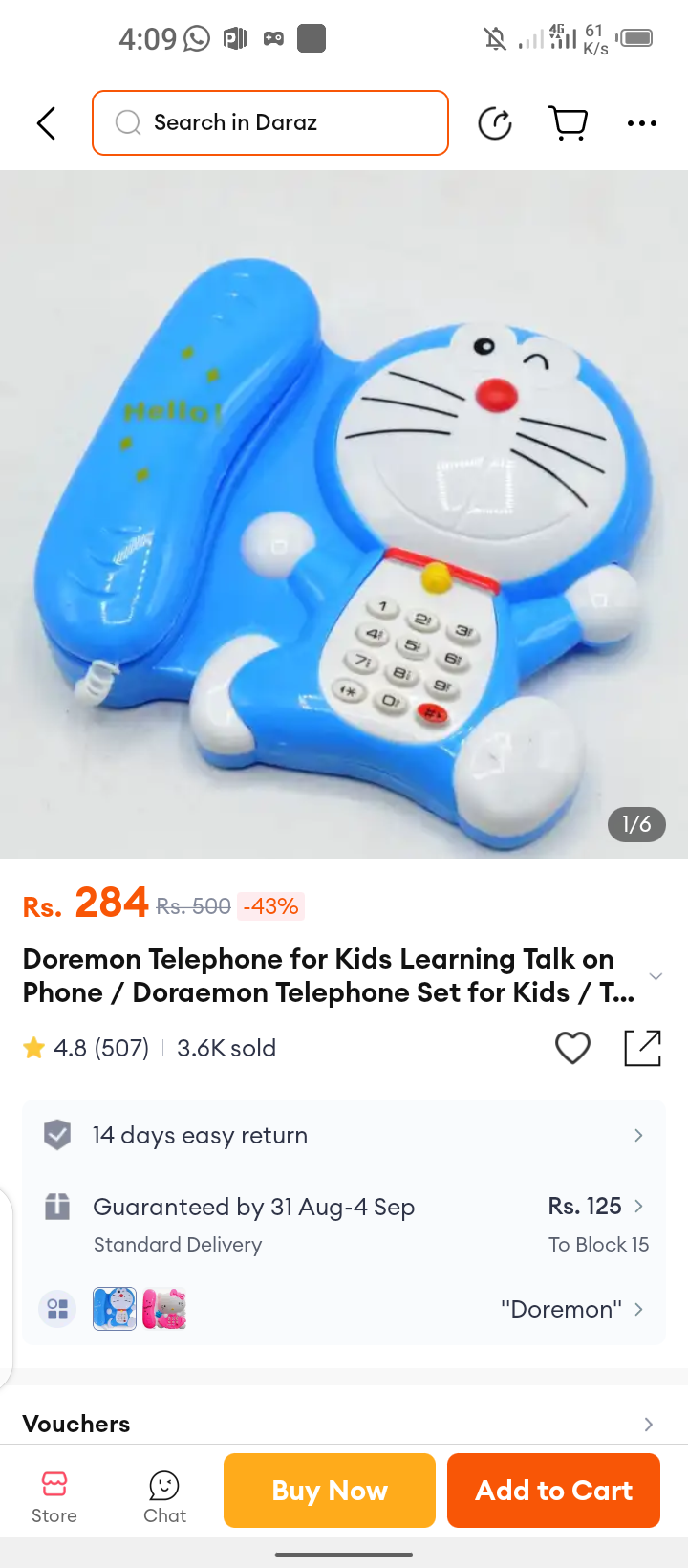Open the Doraemon telephone product image
The image size is (688, 1568).
(x=344, y=514)
